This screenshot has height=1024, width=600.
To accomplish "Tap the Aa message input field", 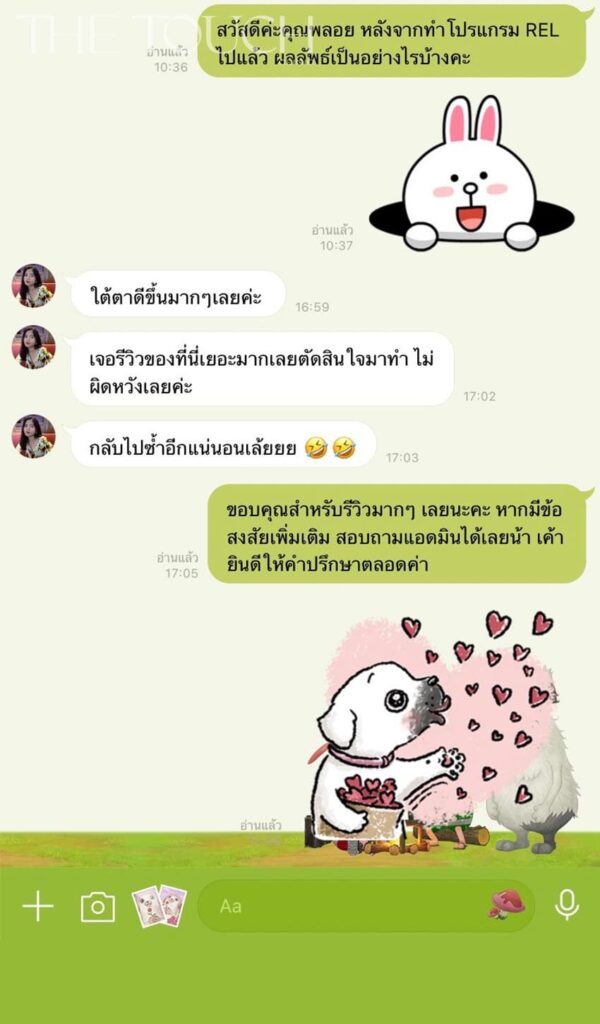I will click(340, 907).
